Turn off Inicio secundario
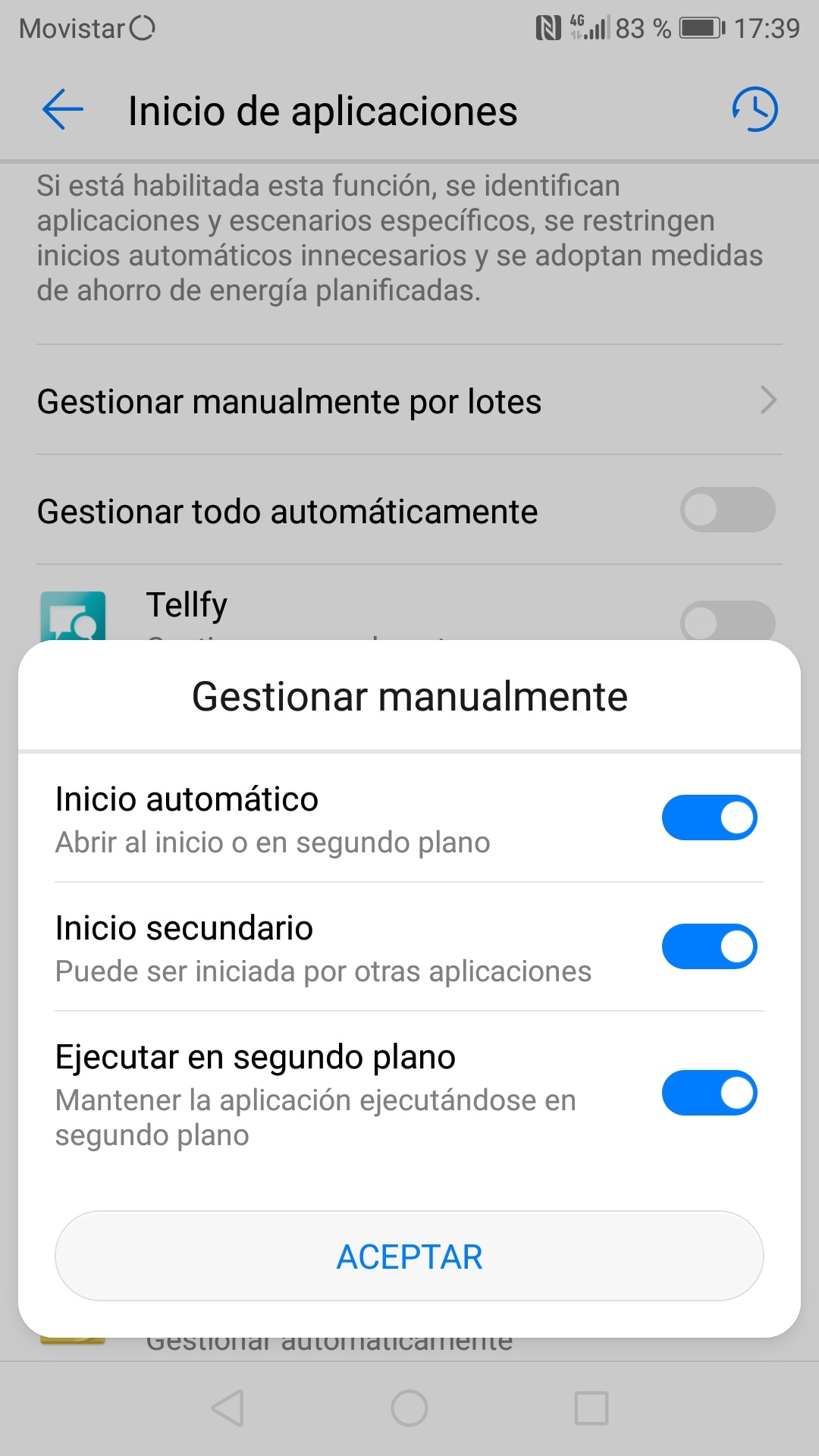 coord(708,946)
